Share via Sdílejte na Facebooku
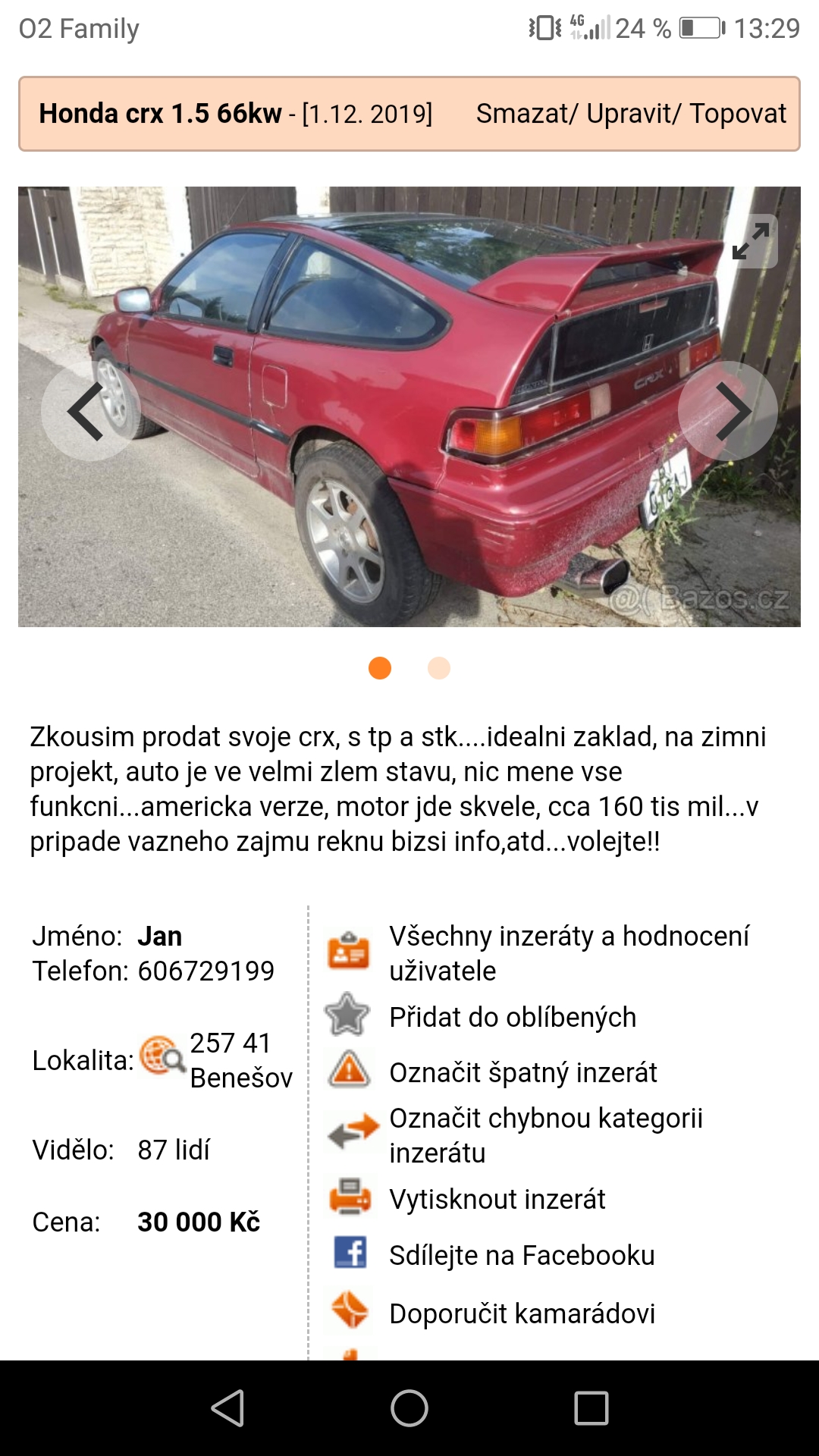Image resolution: width=819 pixels, height=1456 pixels. pos(521,1256)
